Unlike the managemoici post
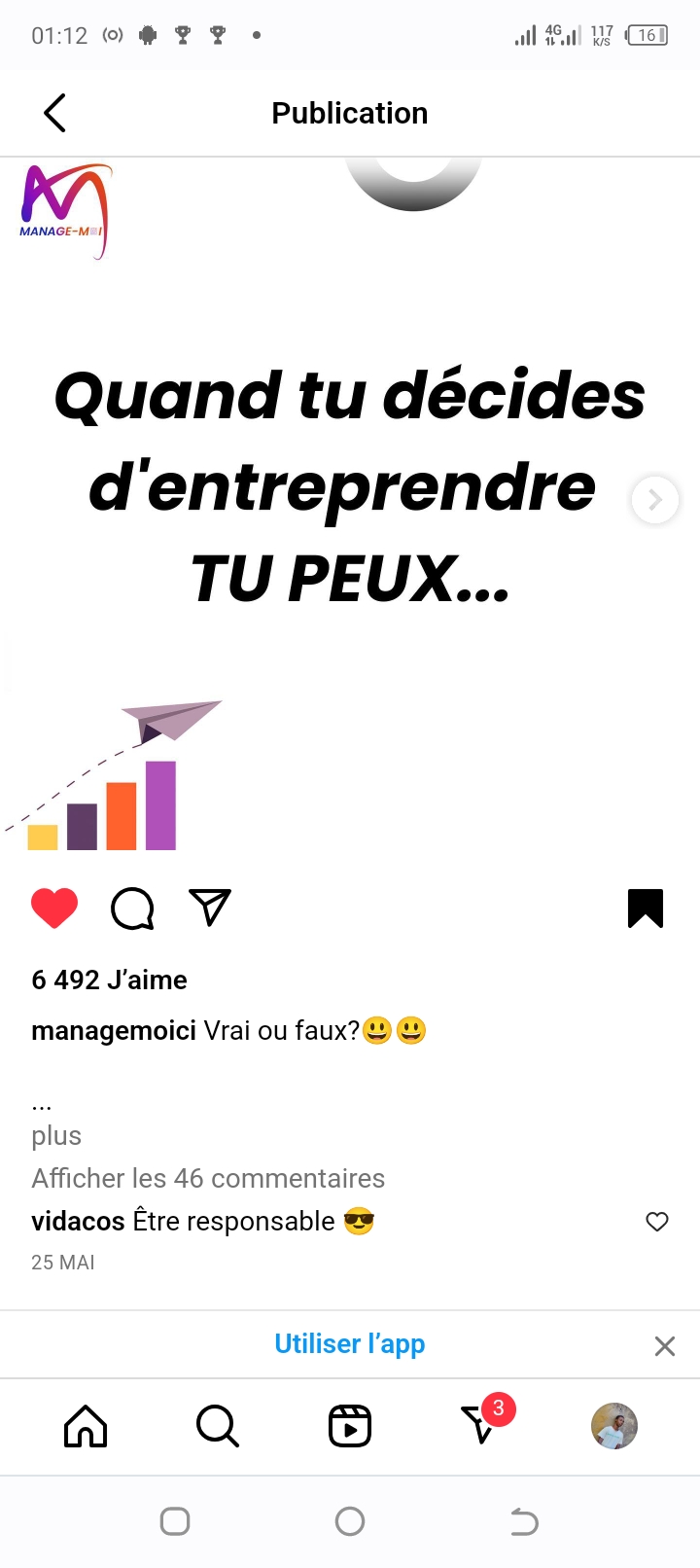700x1568 pixels. pyautogui.click(x=54, y=909)
